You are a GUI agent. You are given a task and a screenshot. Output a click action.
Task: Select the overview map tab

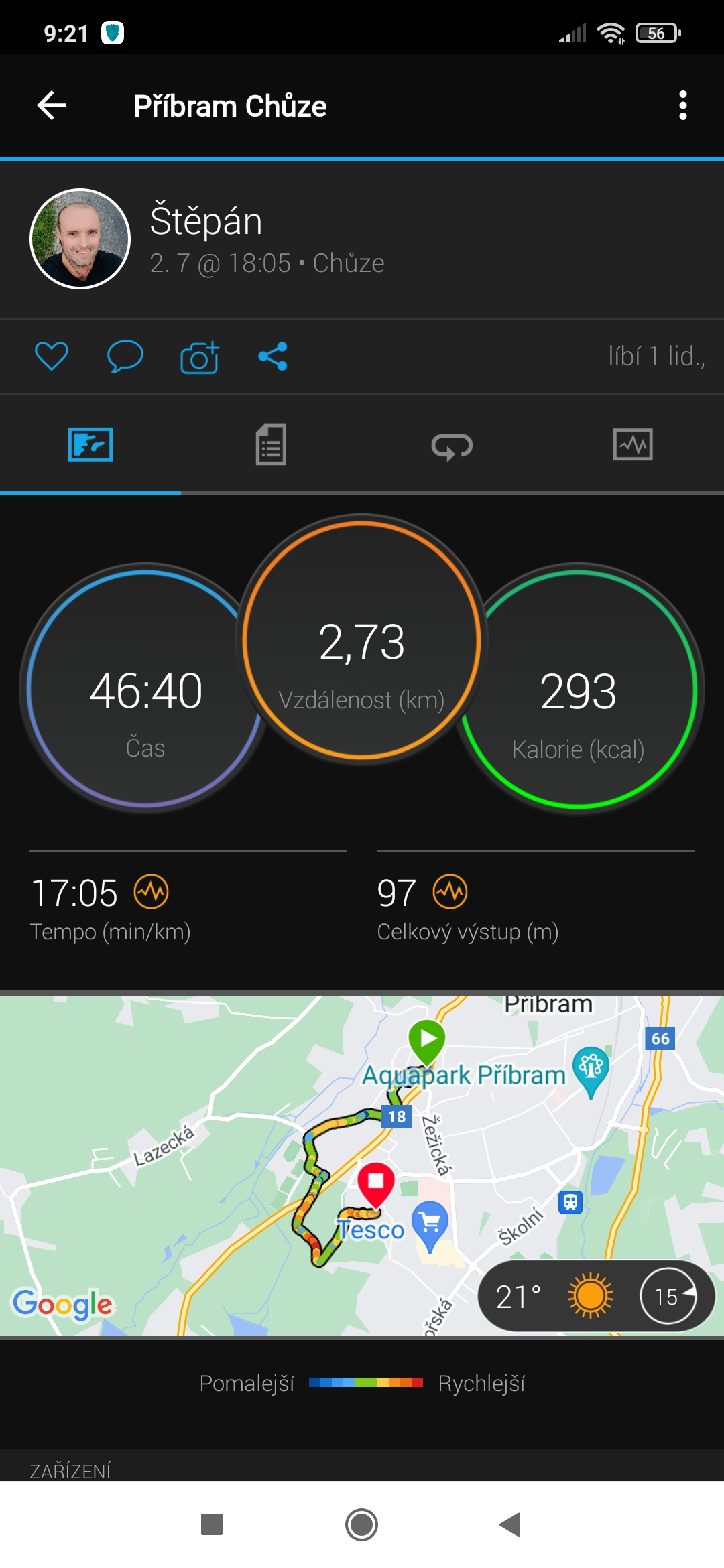tap(90, 444)
